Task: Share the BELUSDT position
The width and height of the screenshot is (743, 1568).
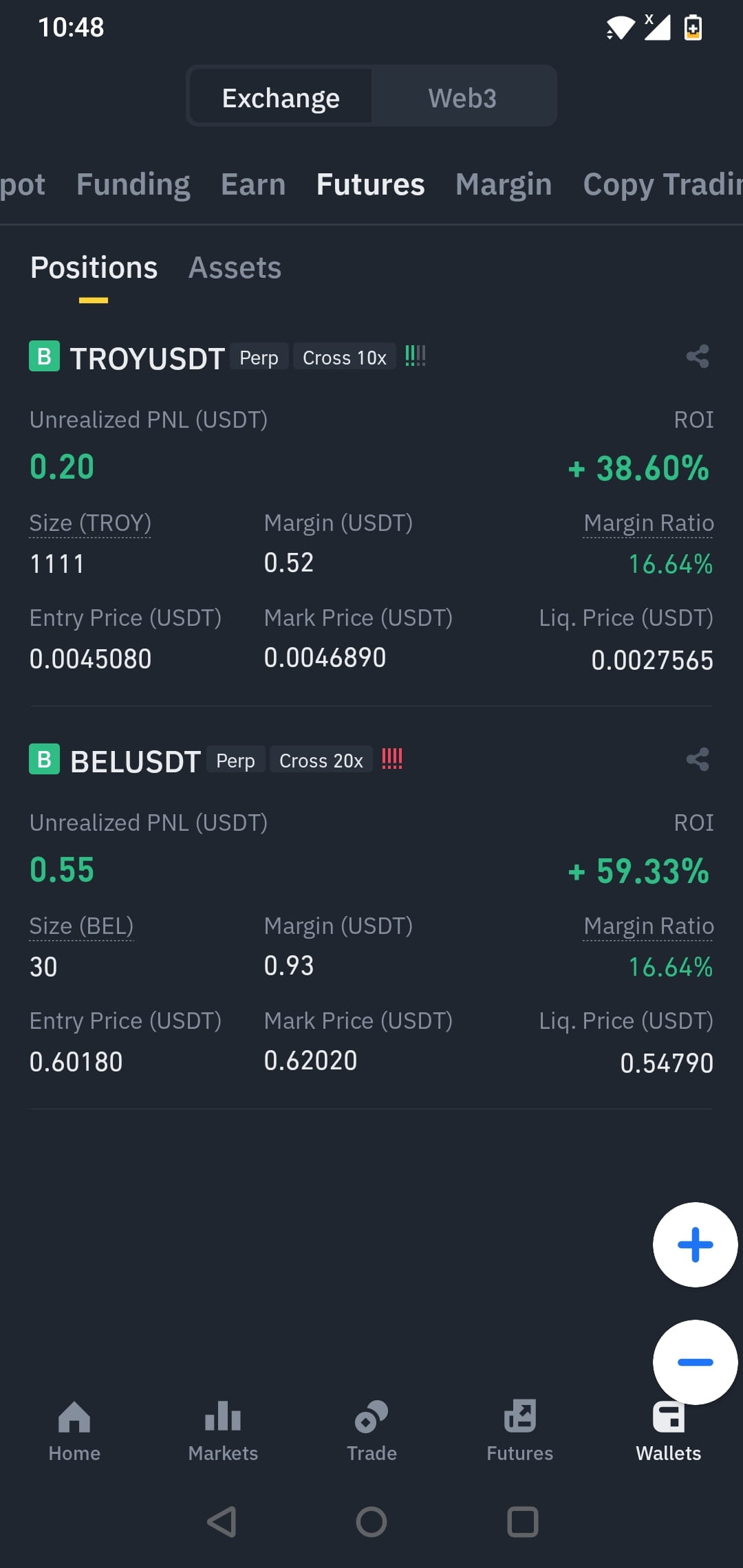Action: pyautogui.click(x=698, y=759)
